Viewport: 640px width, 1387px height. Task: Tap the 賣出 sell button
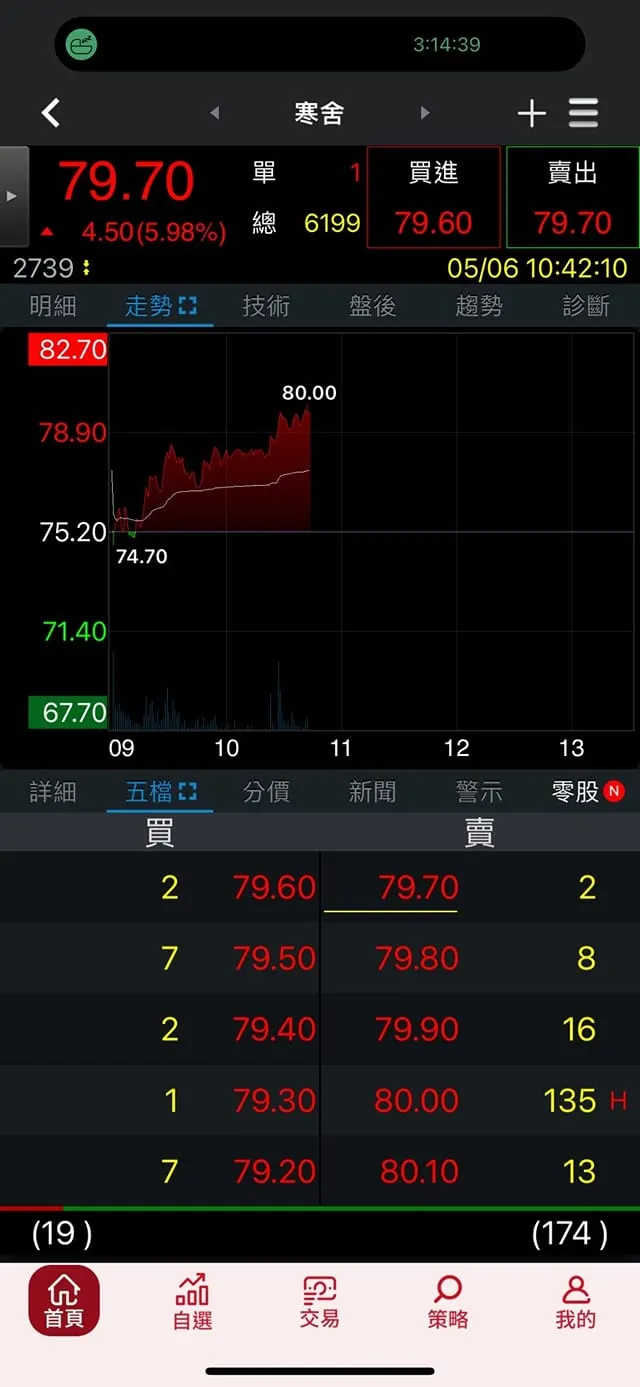572,197
